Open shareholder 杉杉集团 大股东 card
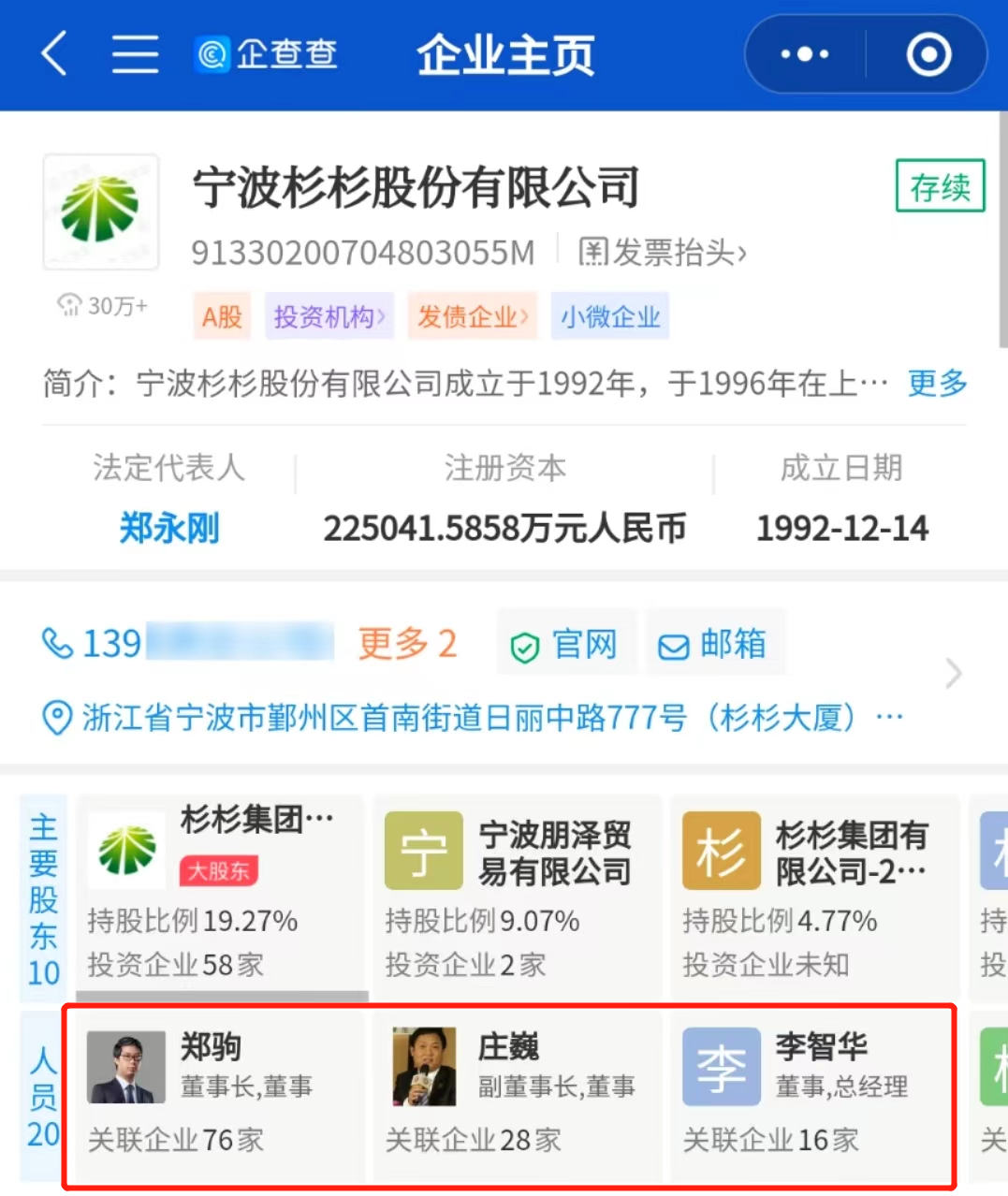The width and height of the screenshot is (1008, 1196). [x=221, y=894]
